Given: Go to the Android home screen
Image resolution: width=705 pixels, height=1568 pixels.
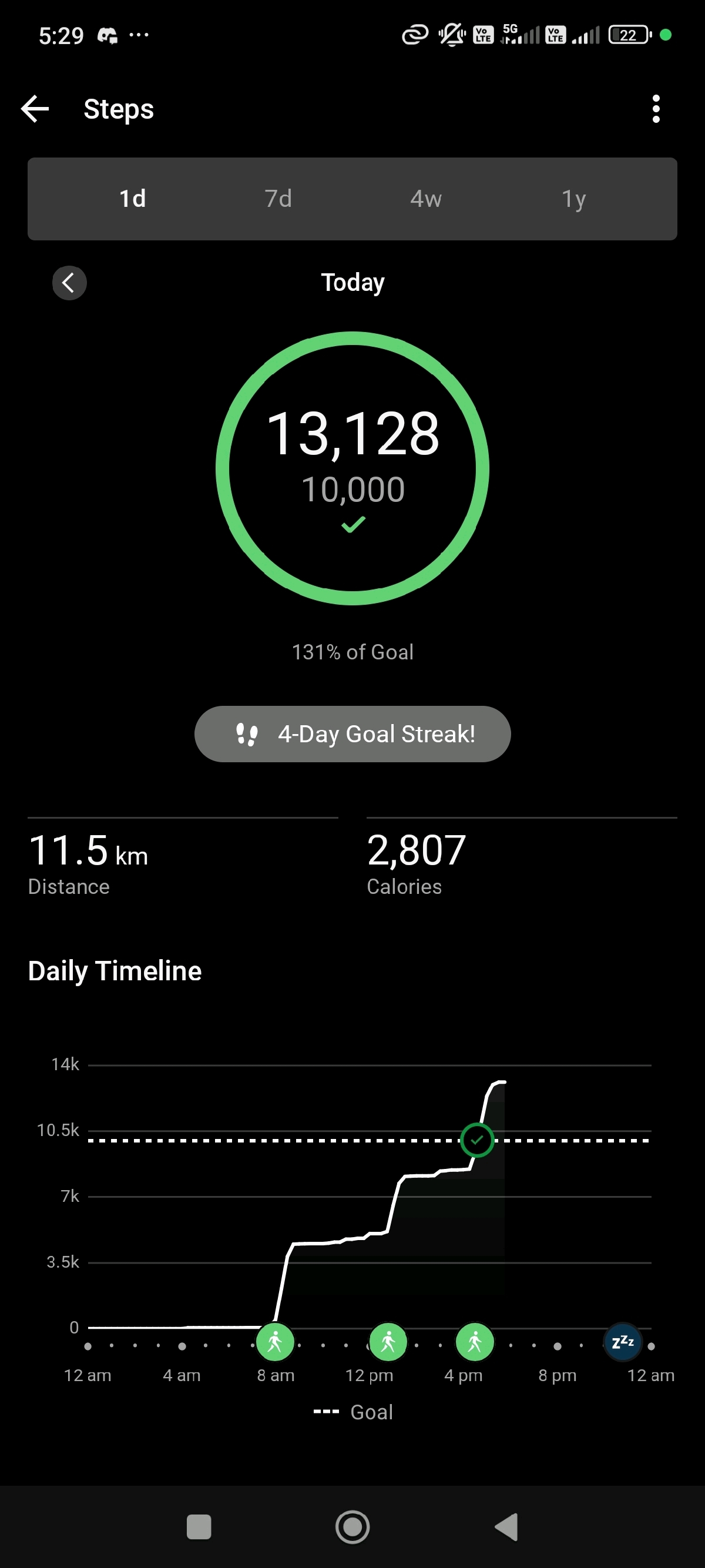Looking at the screenshot, I should pos(352,1527).
